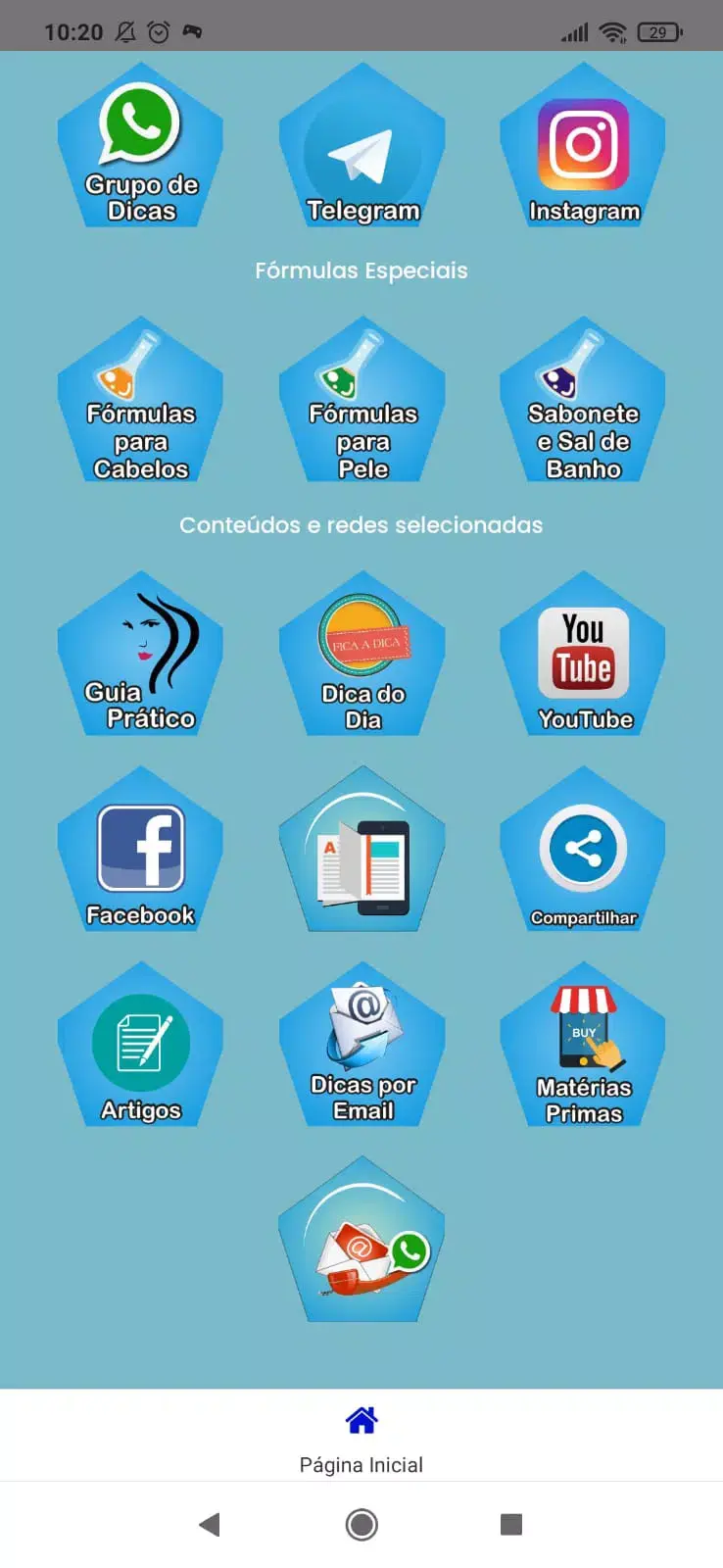Tap the Página Inicial home button
This screenshot has height=1568, width=723.
(361, 1436)
